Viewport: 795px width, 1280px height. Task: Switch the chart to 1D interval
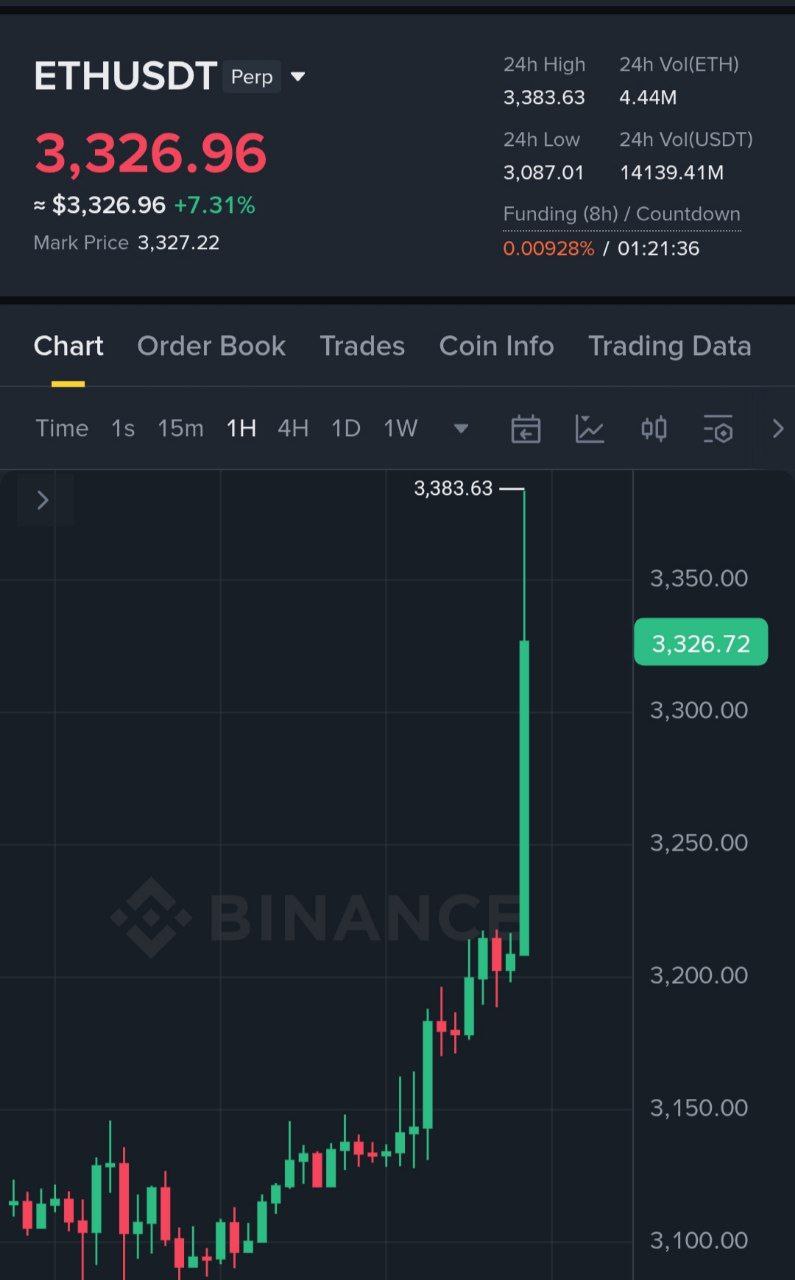click(345, 428)
